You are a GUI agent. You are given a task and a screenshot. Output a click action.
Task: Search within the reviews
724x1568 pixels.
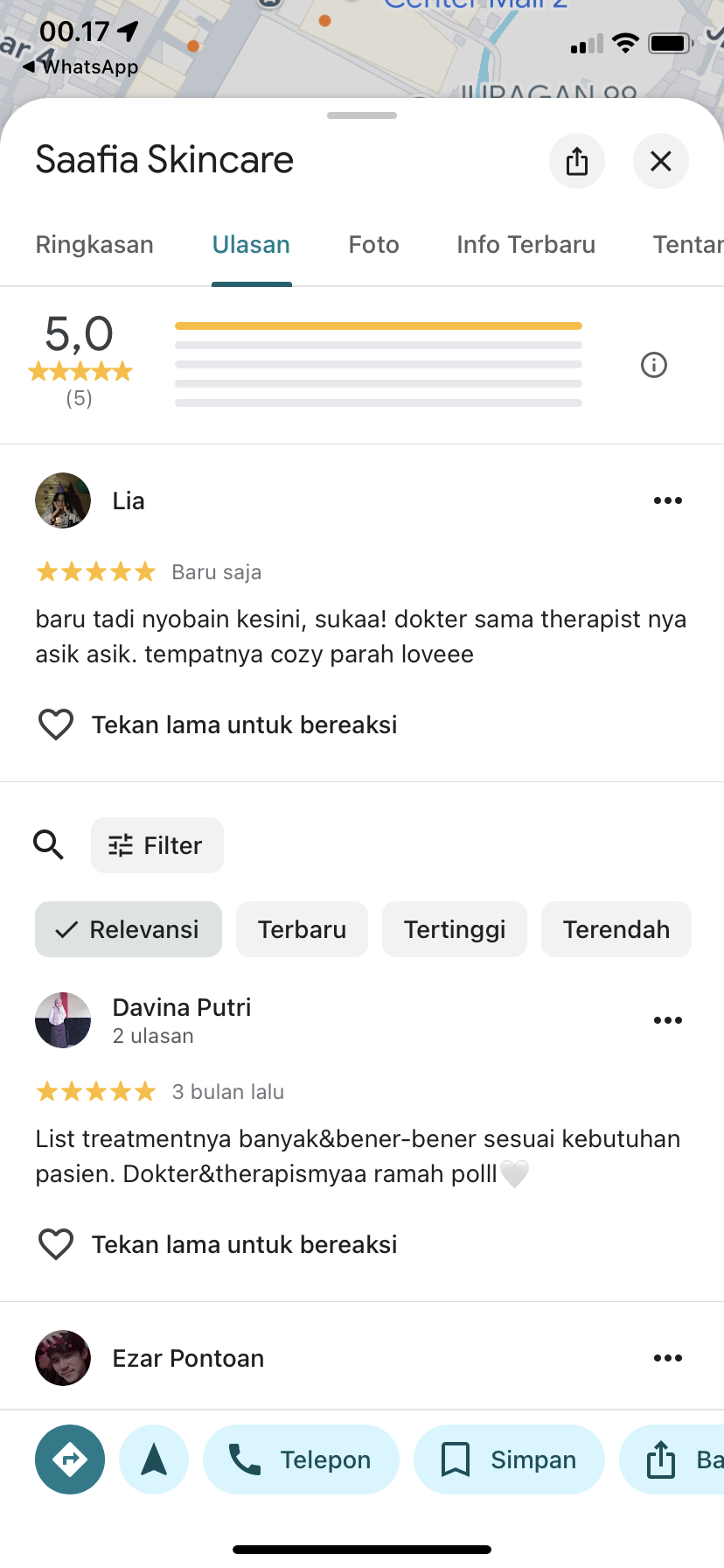[x=48, y=845]
